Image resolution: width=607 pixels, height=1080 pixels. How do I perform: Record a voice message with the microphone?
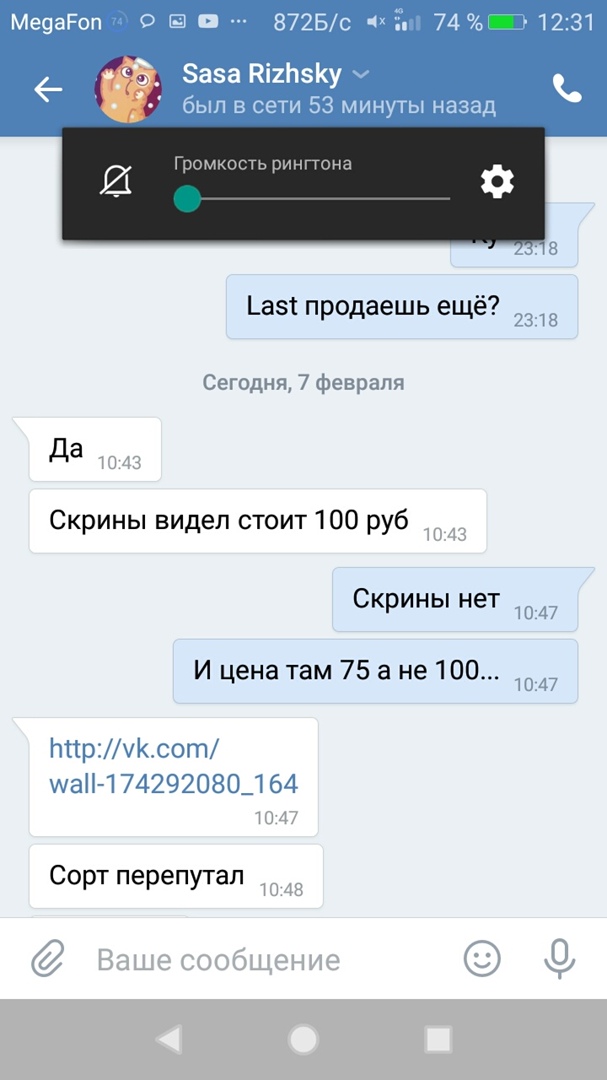(x=559, y=960)
